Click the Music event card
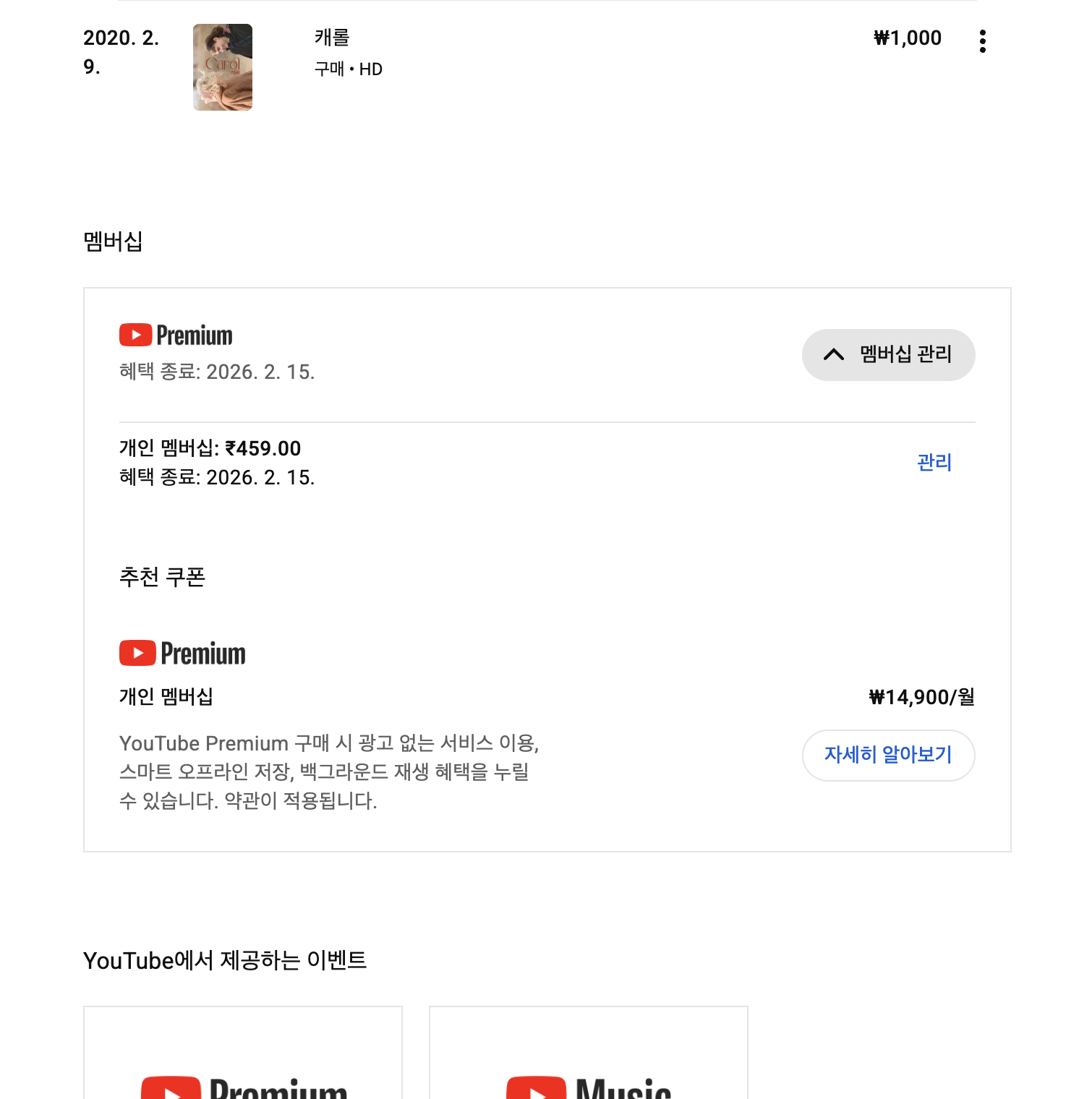Screen dimensions: 1092x1099 (588, 1053)
